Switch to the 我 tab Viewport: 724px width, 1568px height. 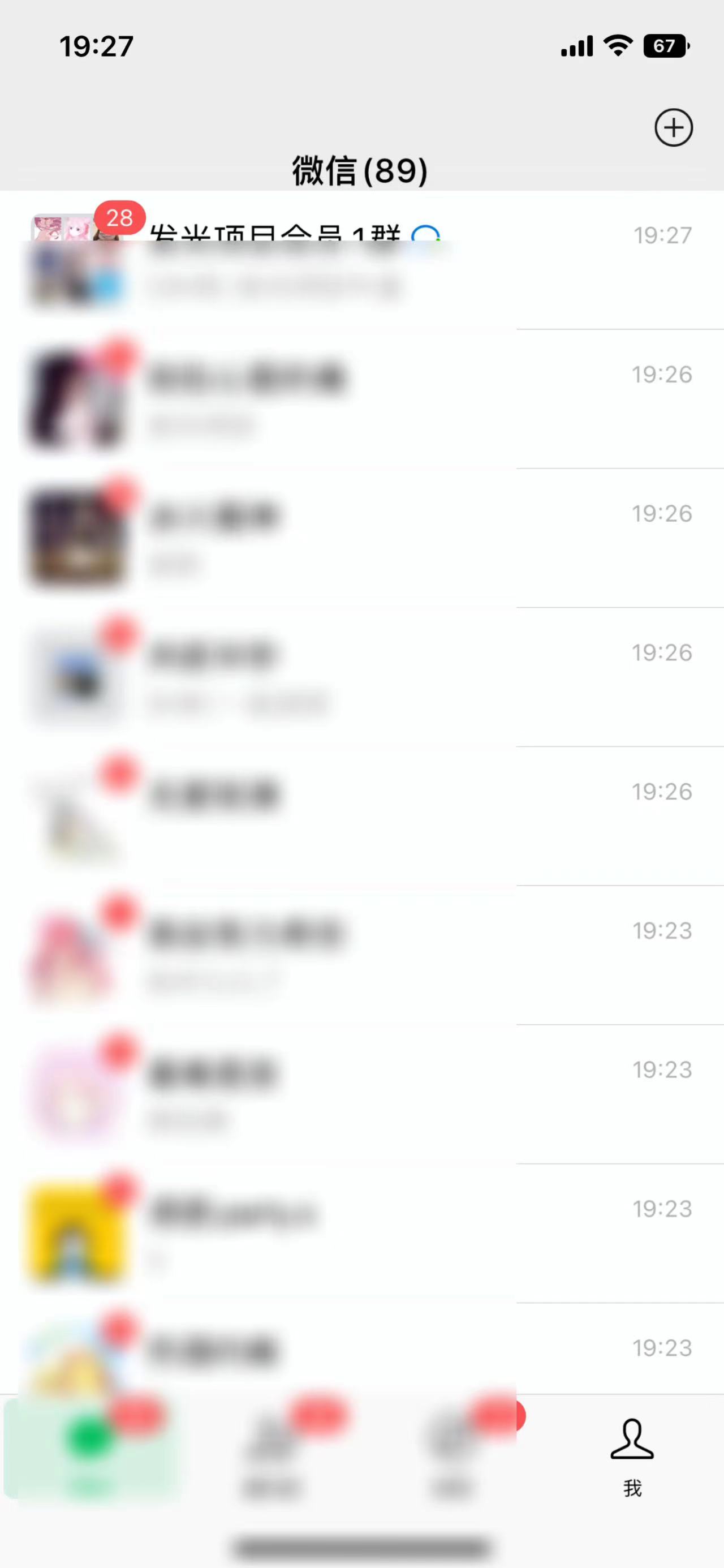click(632, 1456)
